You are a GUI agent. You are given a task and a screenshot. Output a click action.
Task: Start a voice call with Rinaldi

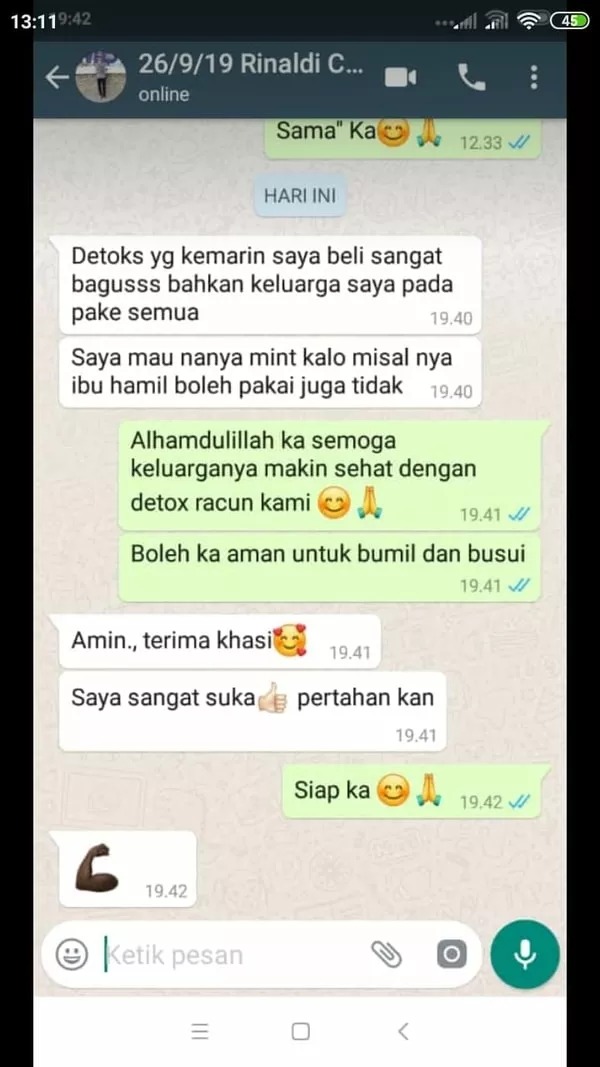[470, 77]
